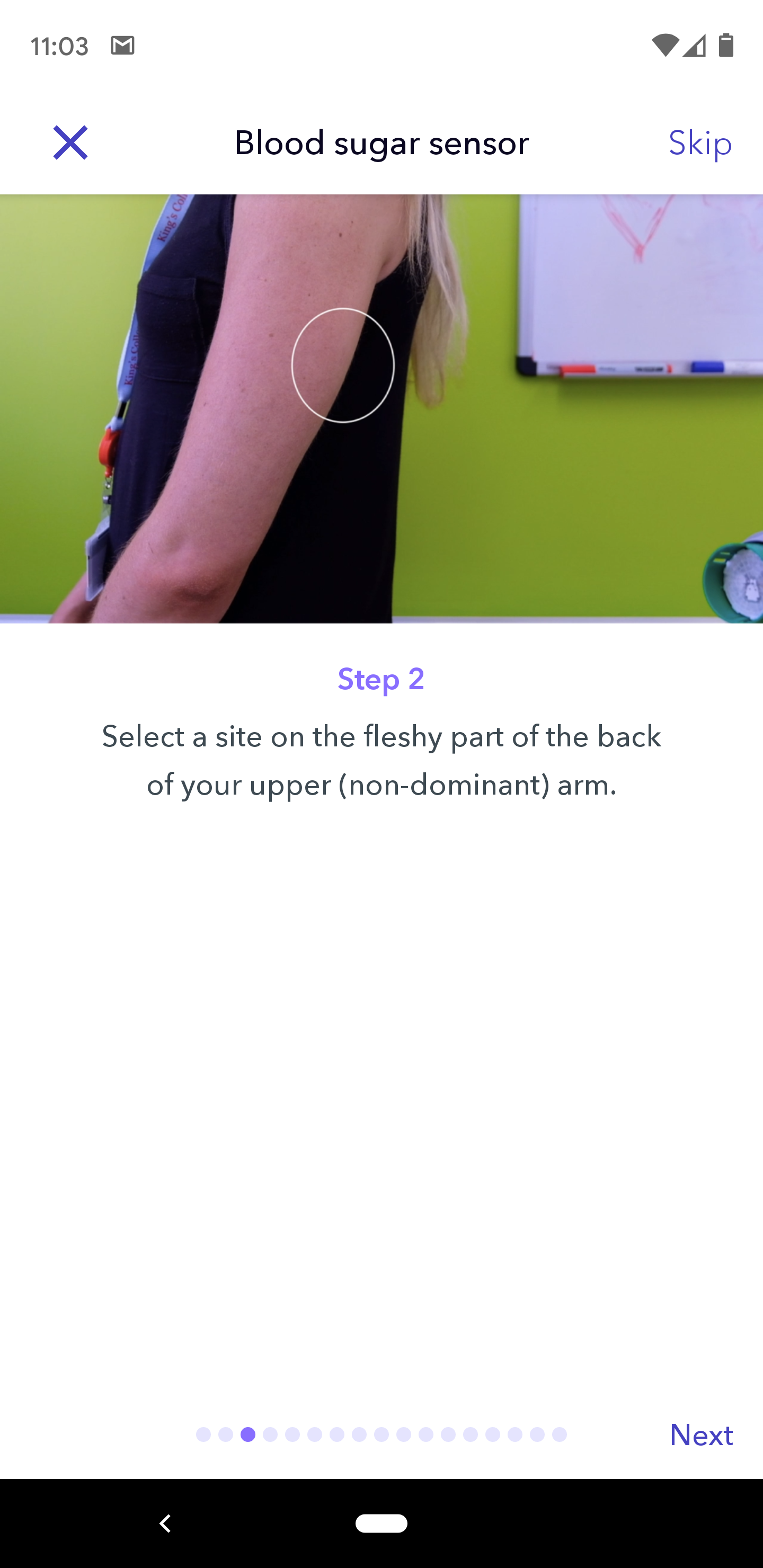Go to the Next step
The height and width of the screenshot is (1568, 763).
[701, 1436]
